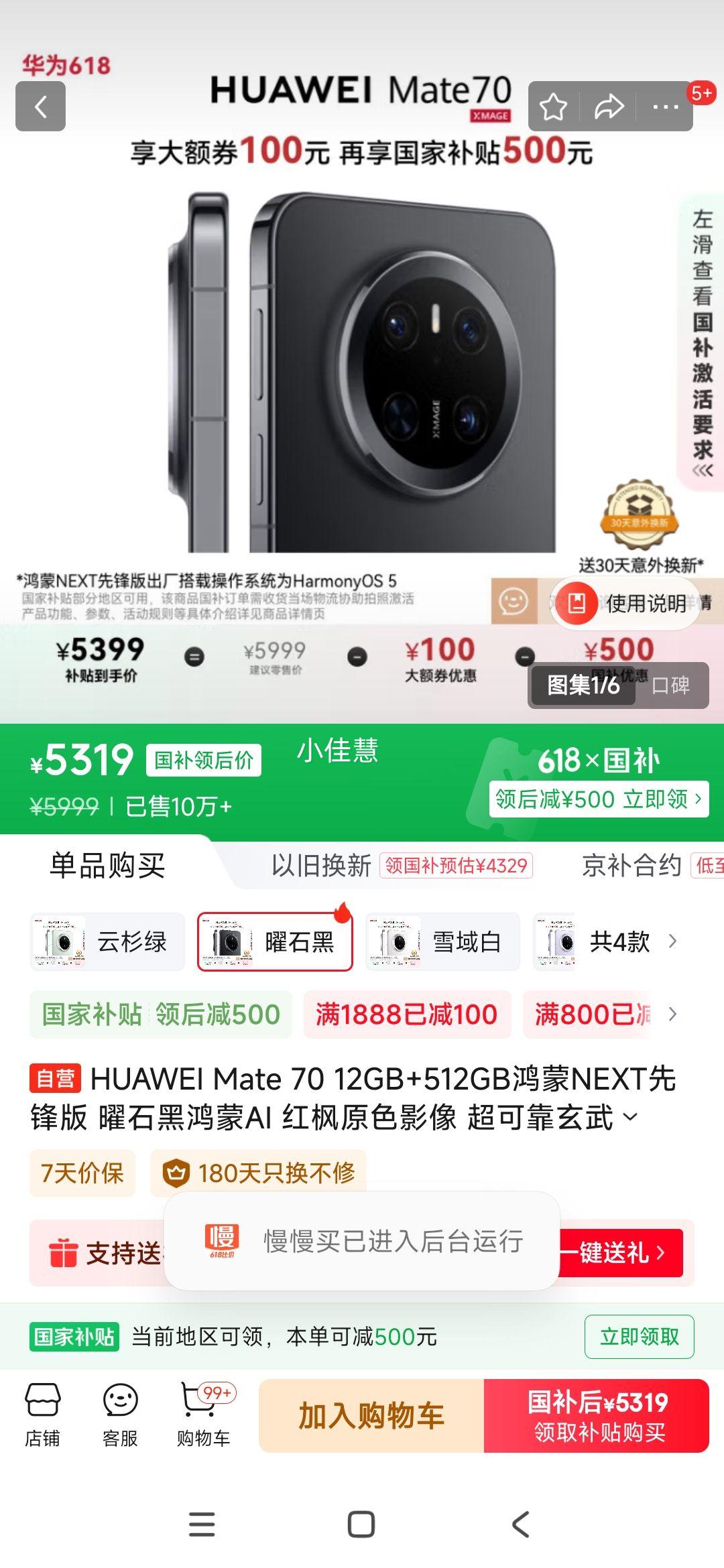The width and height of the screenshot is (724, 1568).
Task: Add item via 加入购物车 button
Action: point(371,1416)
